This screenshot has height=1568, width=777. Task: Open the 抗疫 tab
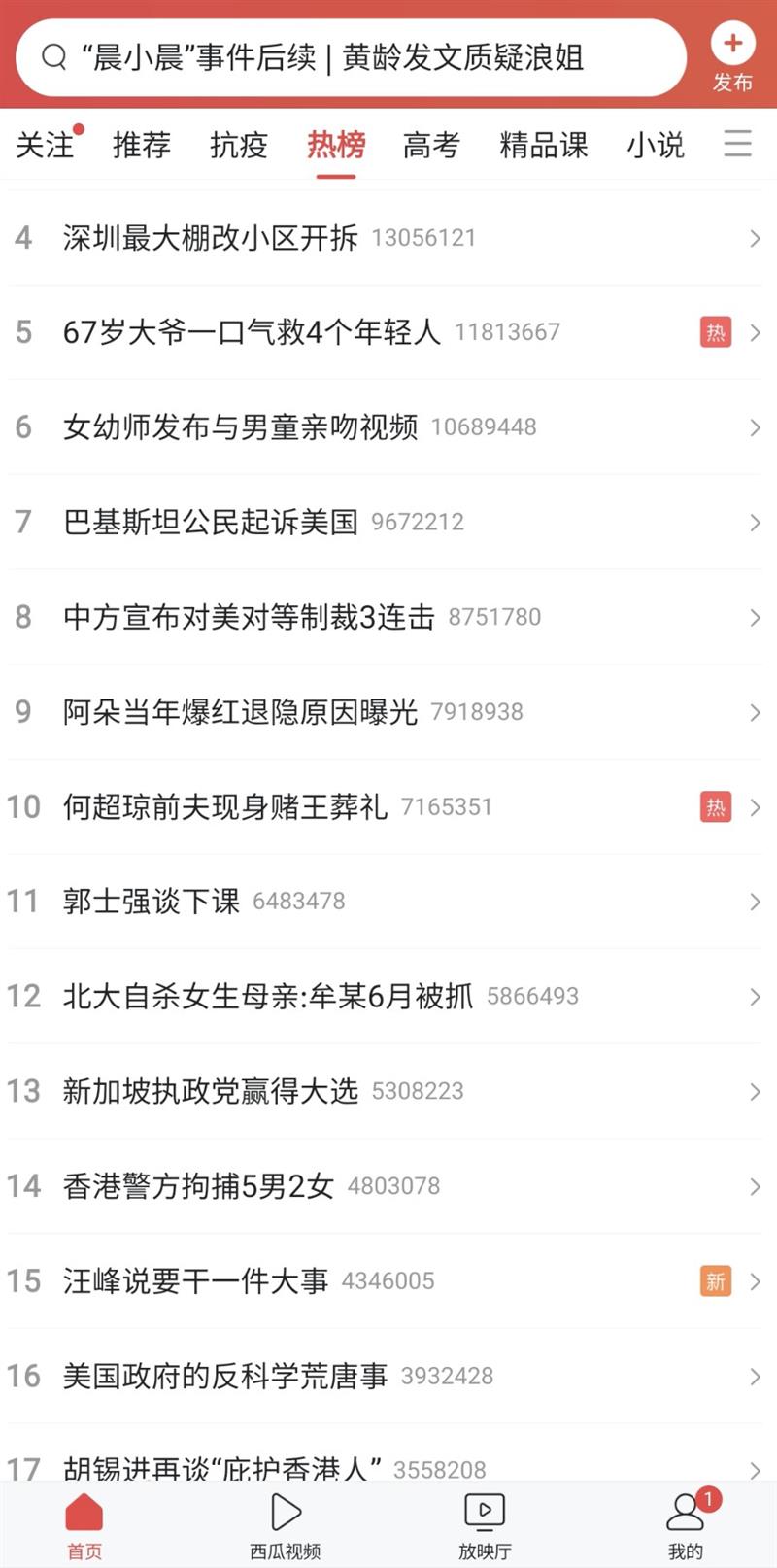click(239, 146)
